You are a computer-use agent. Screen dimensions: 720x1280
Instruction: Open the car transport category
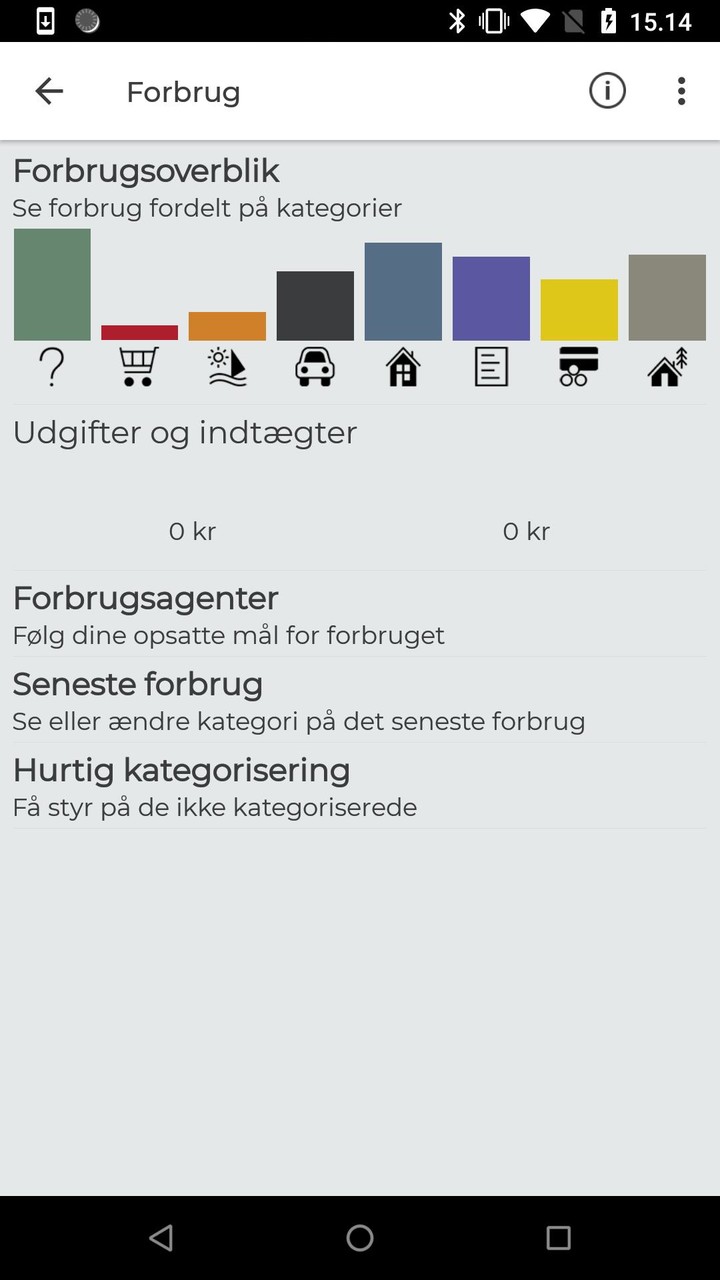(315, 366)
